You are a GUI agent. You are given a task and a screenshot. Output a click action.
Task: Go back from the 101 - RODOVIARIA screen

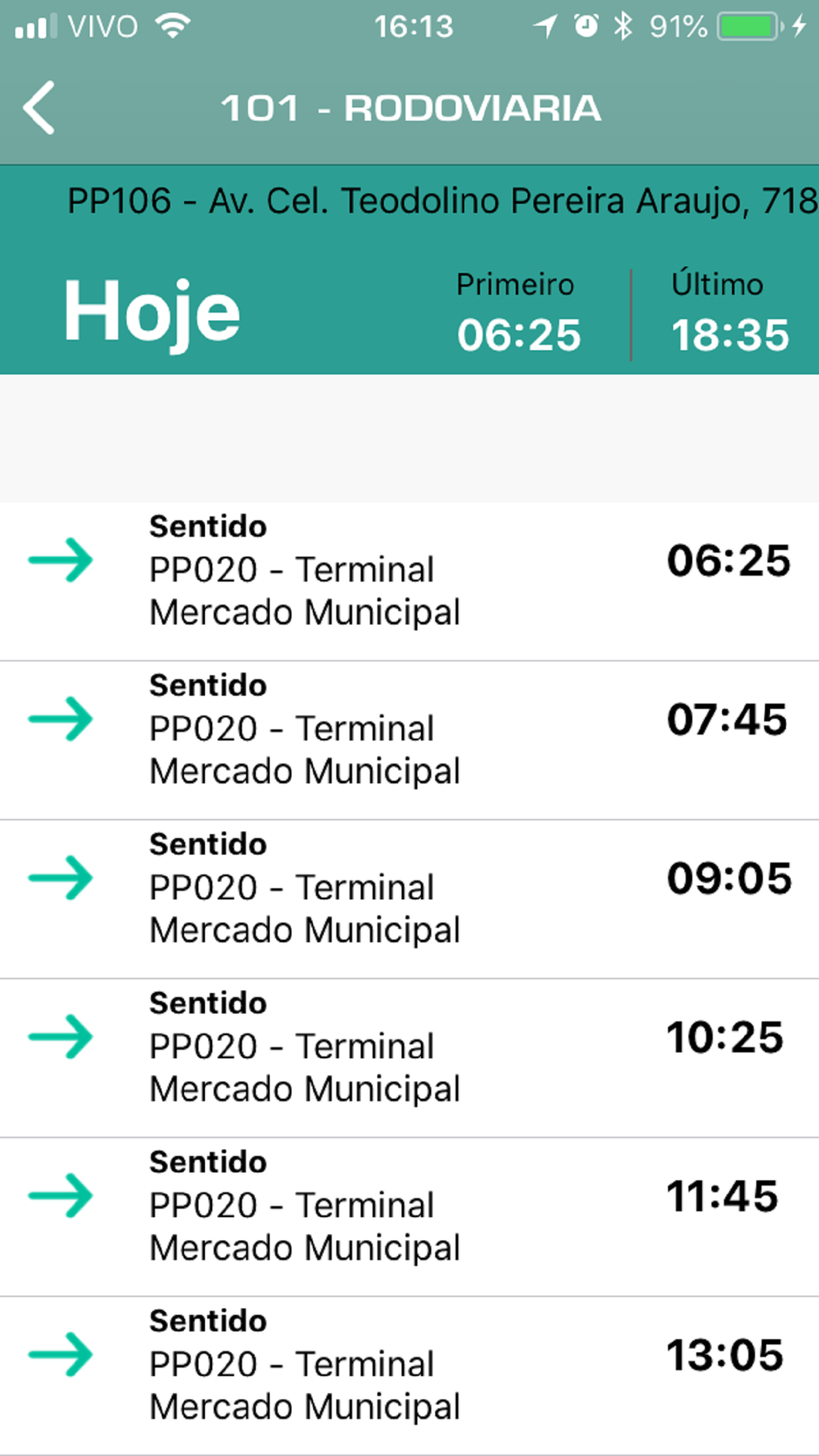pos(39,108)
